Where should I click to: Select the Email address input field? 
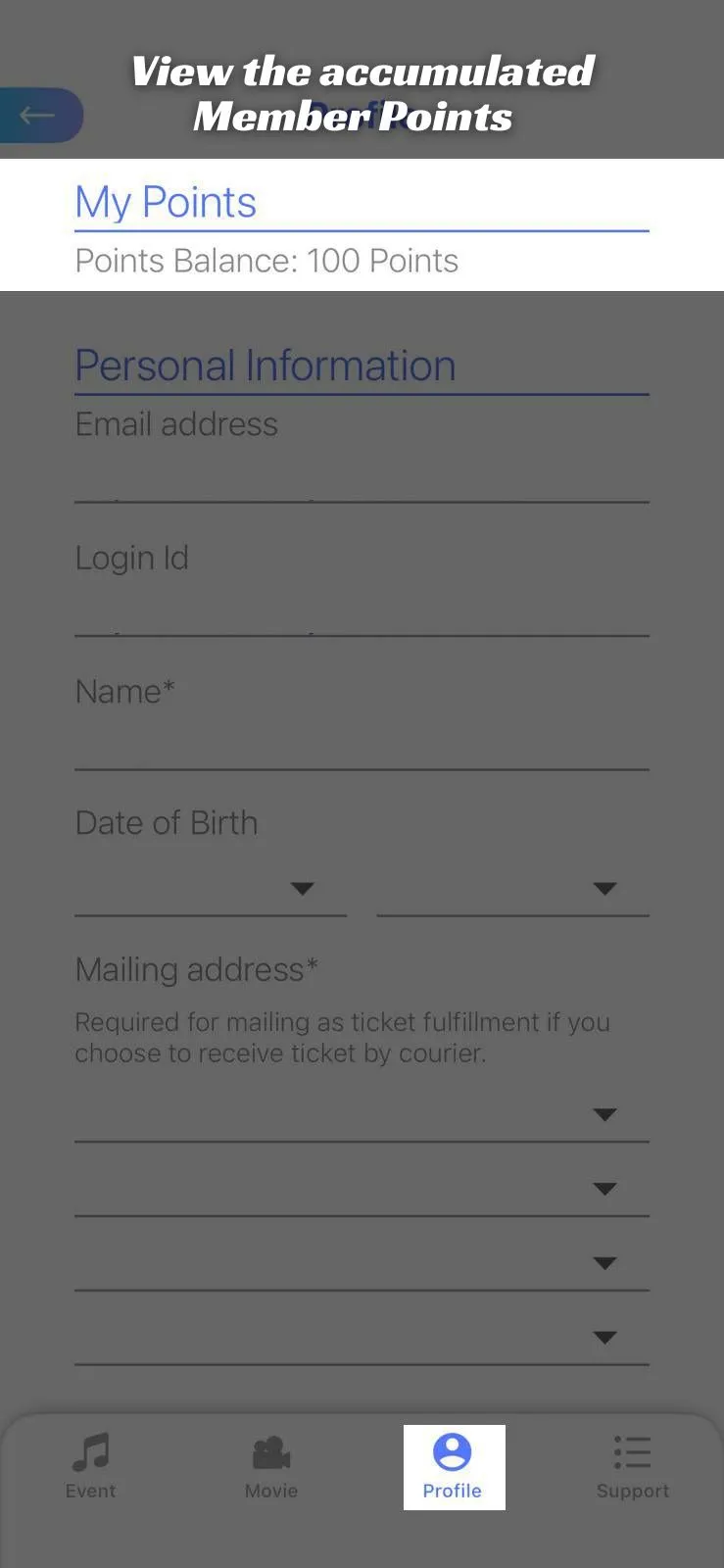[362, 480]
